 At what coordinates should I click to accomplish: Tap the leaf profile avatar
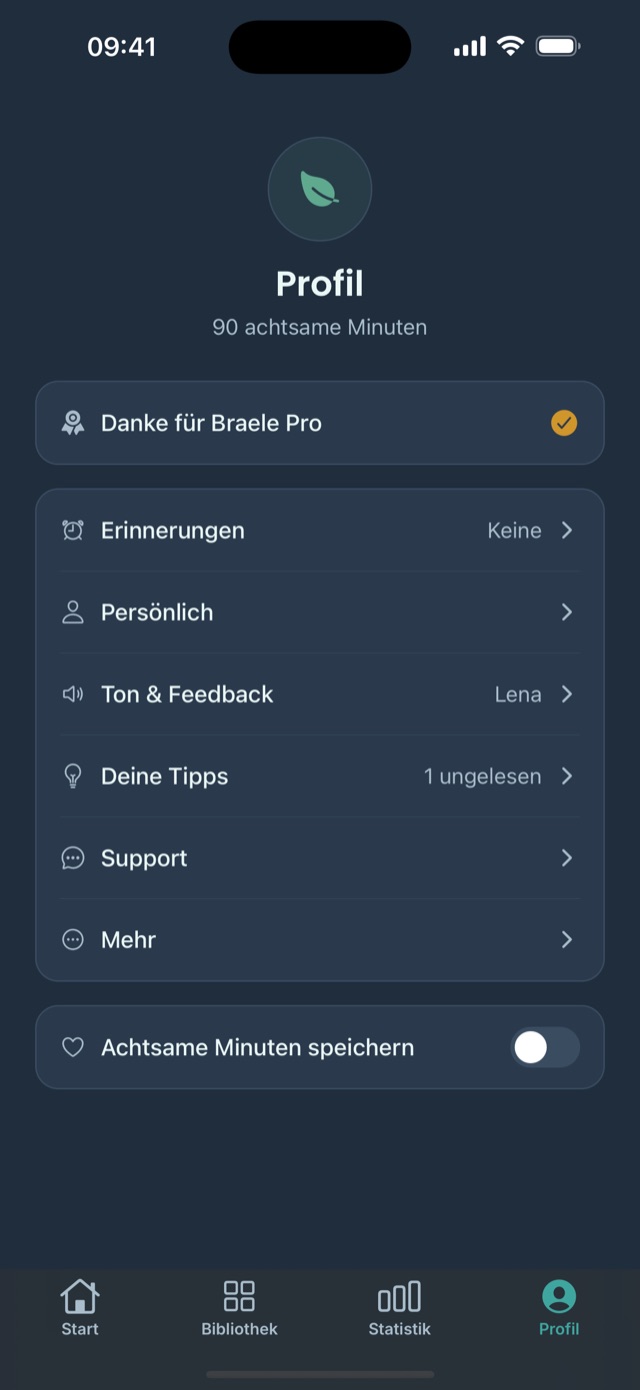click(320, 189)
